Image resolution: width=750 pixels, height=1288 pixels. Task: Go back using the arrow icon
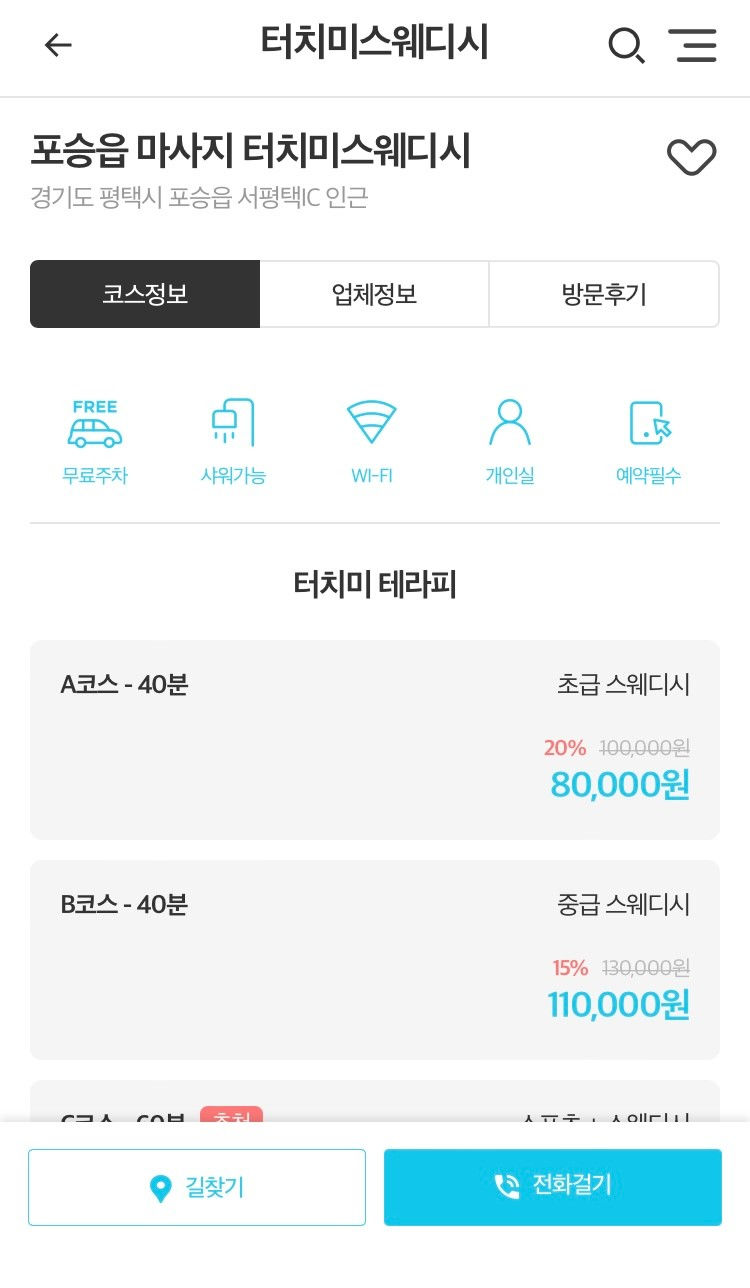tap(58, 45)
